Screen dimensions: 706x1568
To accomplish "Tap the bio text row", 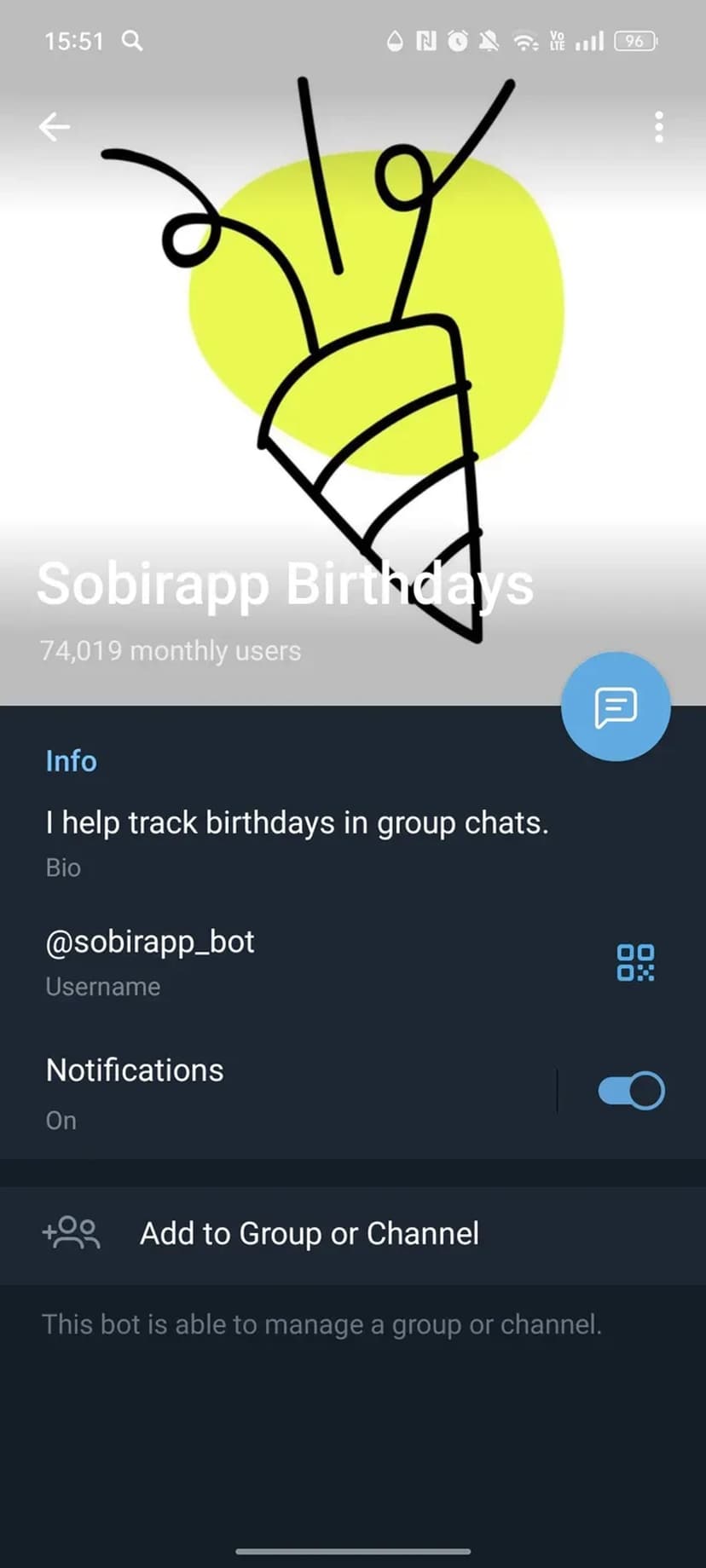I will (x=297, y=839).
